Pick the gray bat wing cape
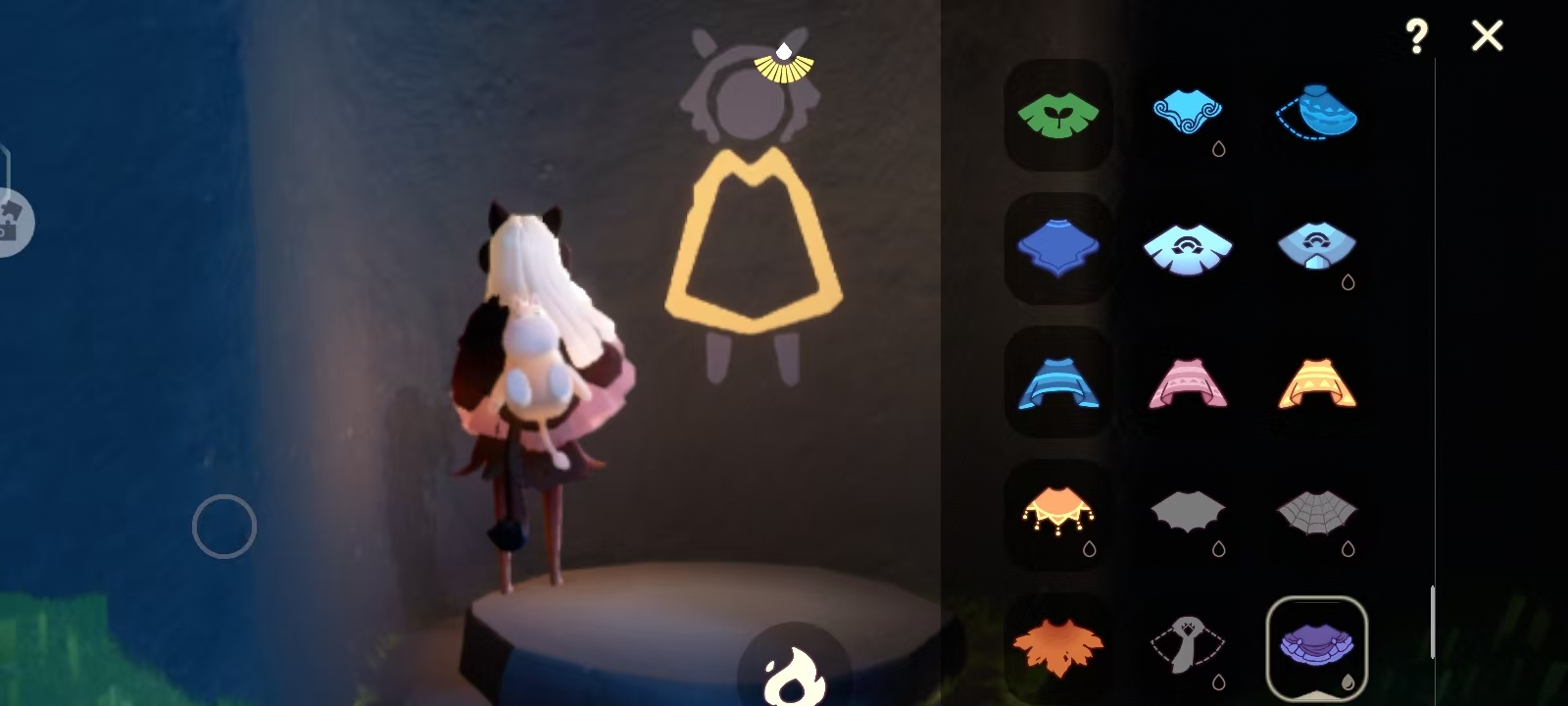1568x706 pixels. tap(1187, 513)
